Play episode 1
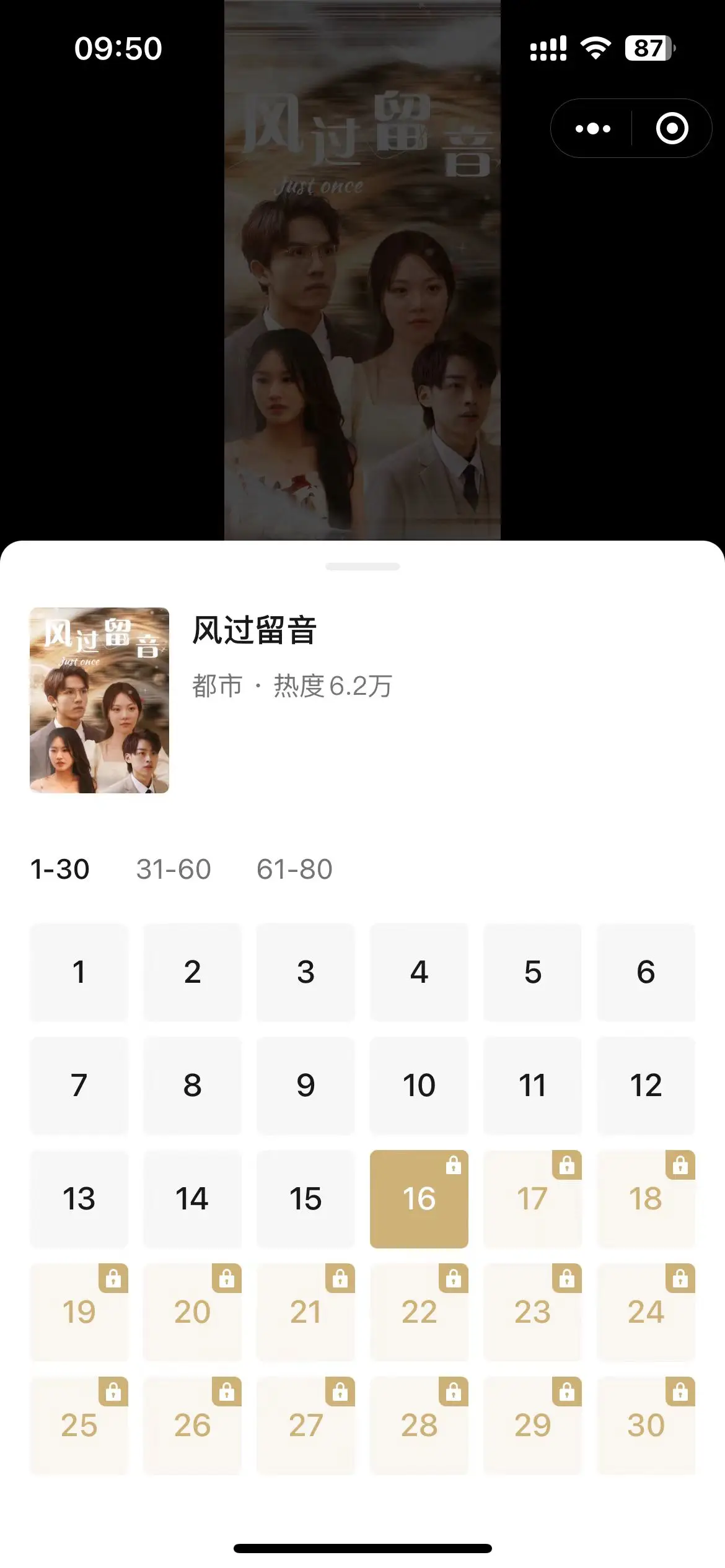The image size is (725, 1568). click(79, 972)
